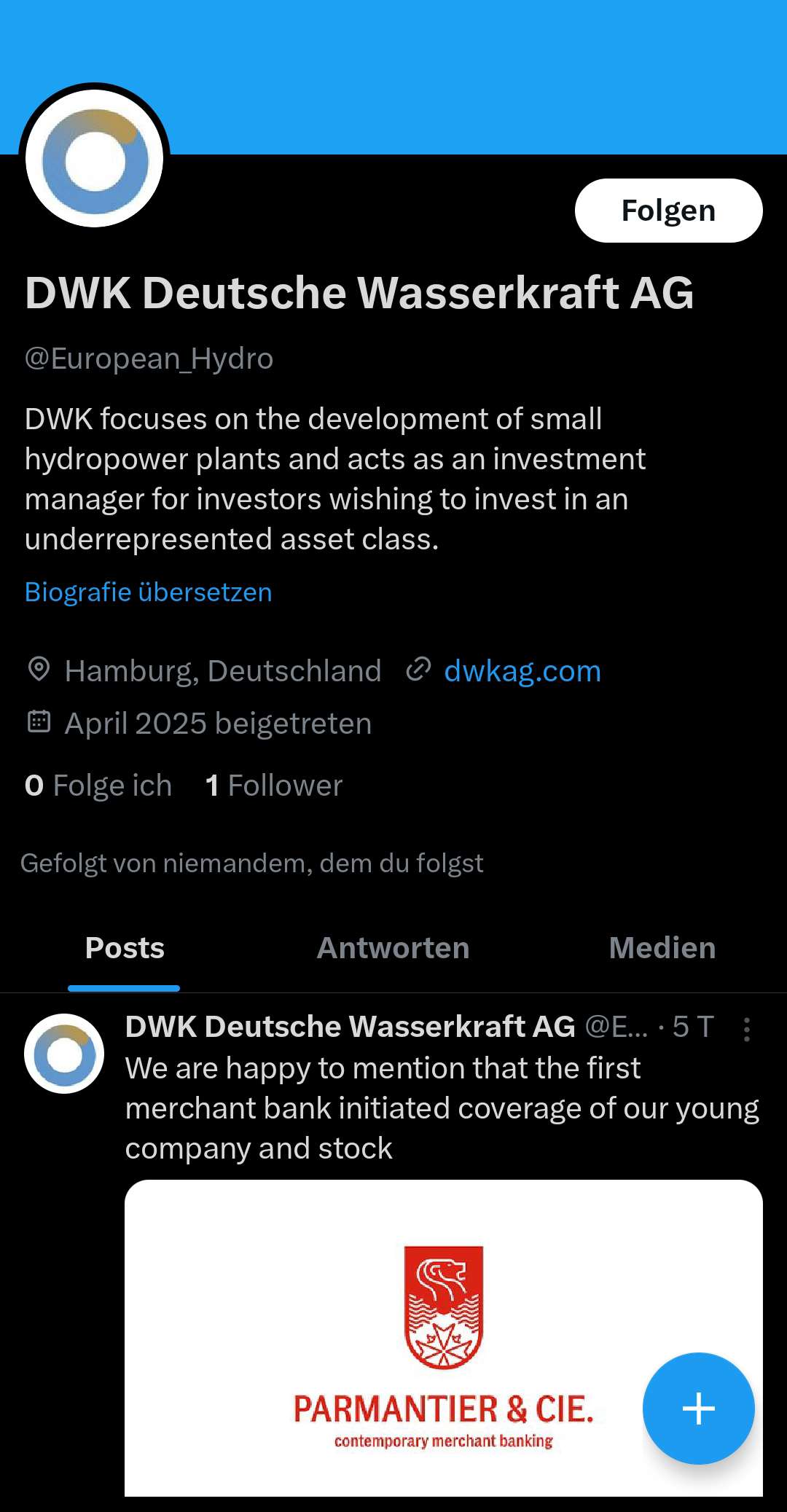The height and width of the screenshot is (1512, 787).
Task: Click Biografie übersetzen to translate the bio
Action: click(147, 592)
